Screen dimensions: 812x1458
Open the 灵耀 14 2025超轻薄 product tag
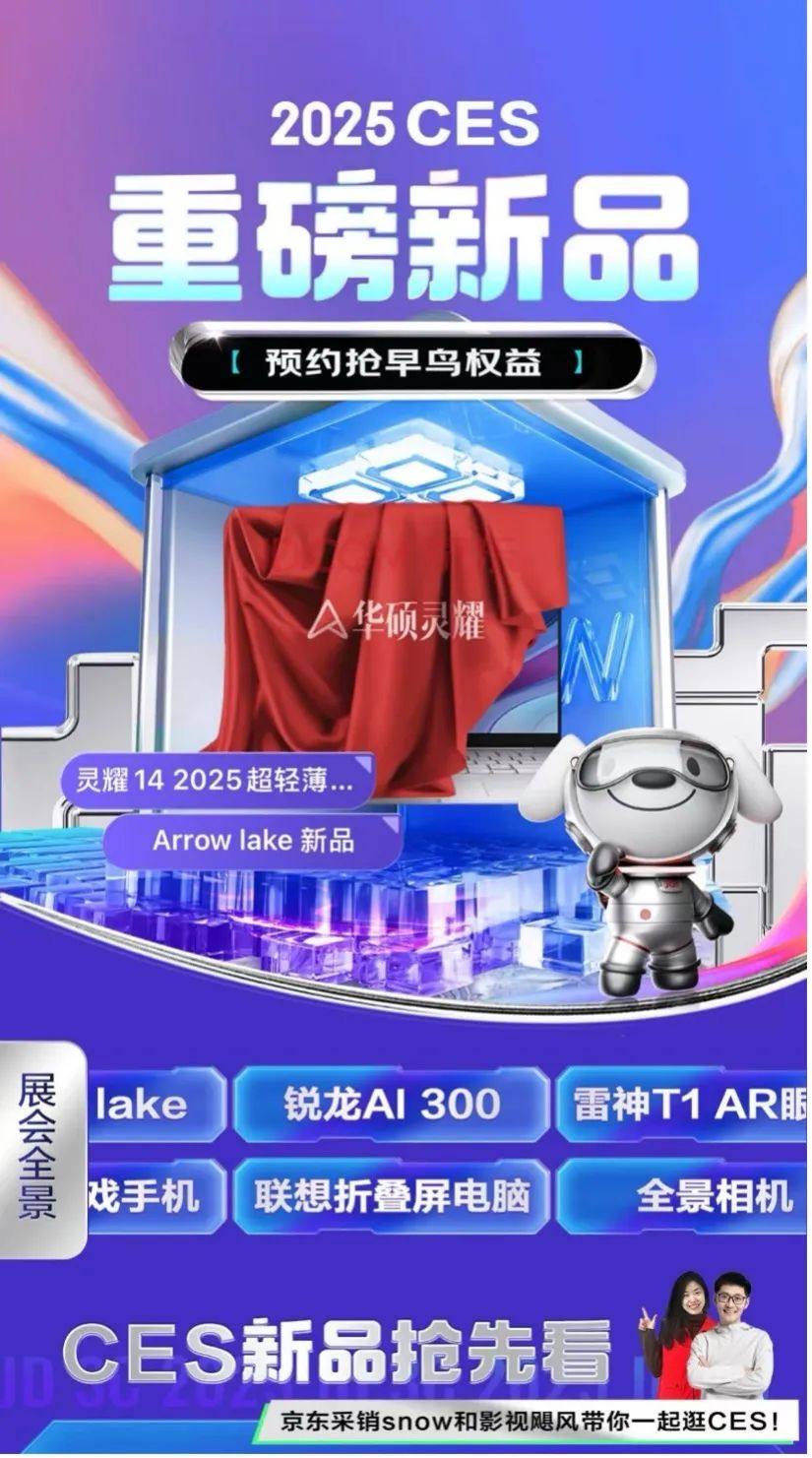218,782
